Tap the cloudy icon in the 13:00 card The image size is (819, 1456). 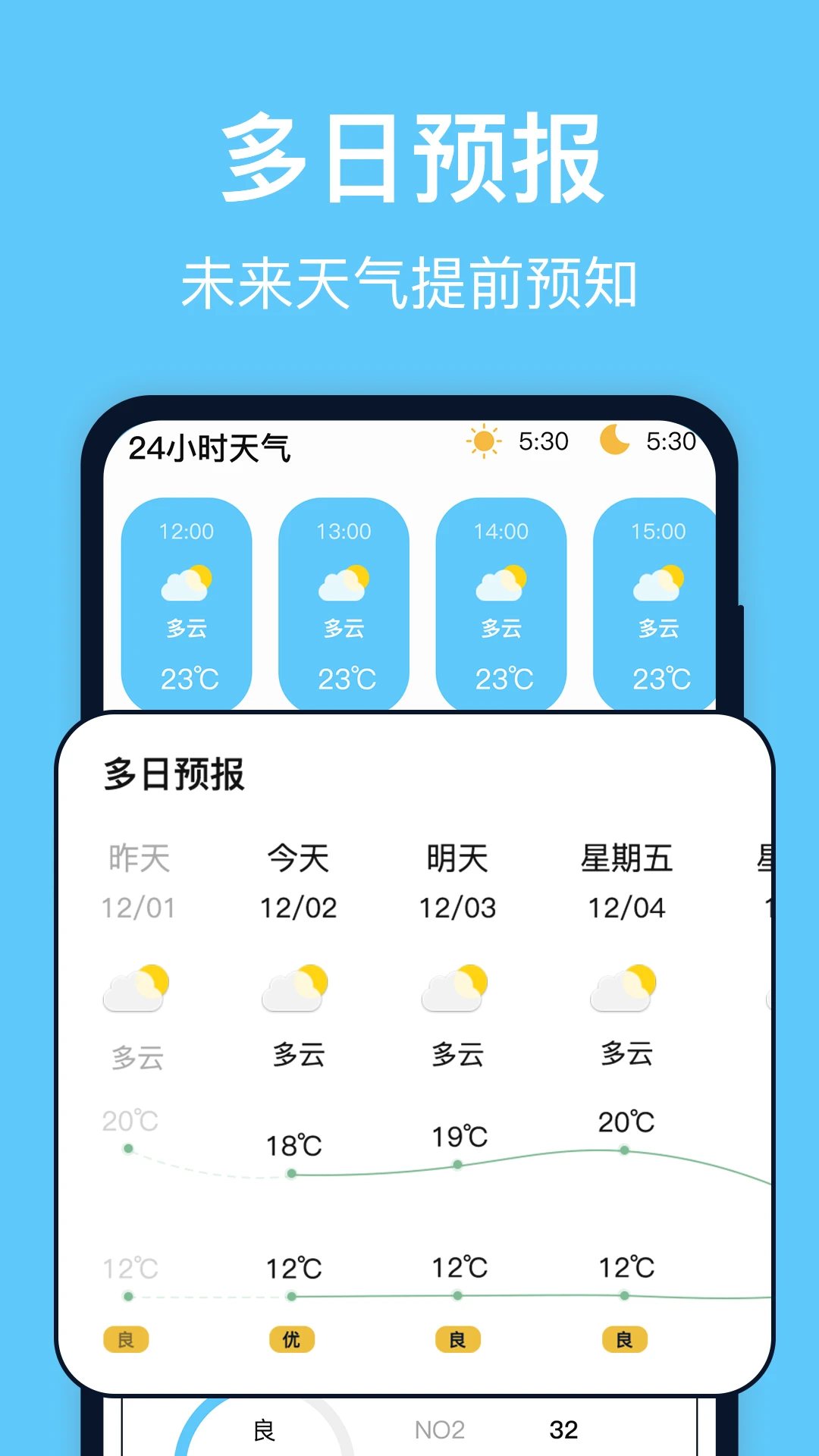(x=344, y=581)
